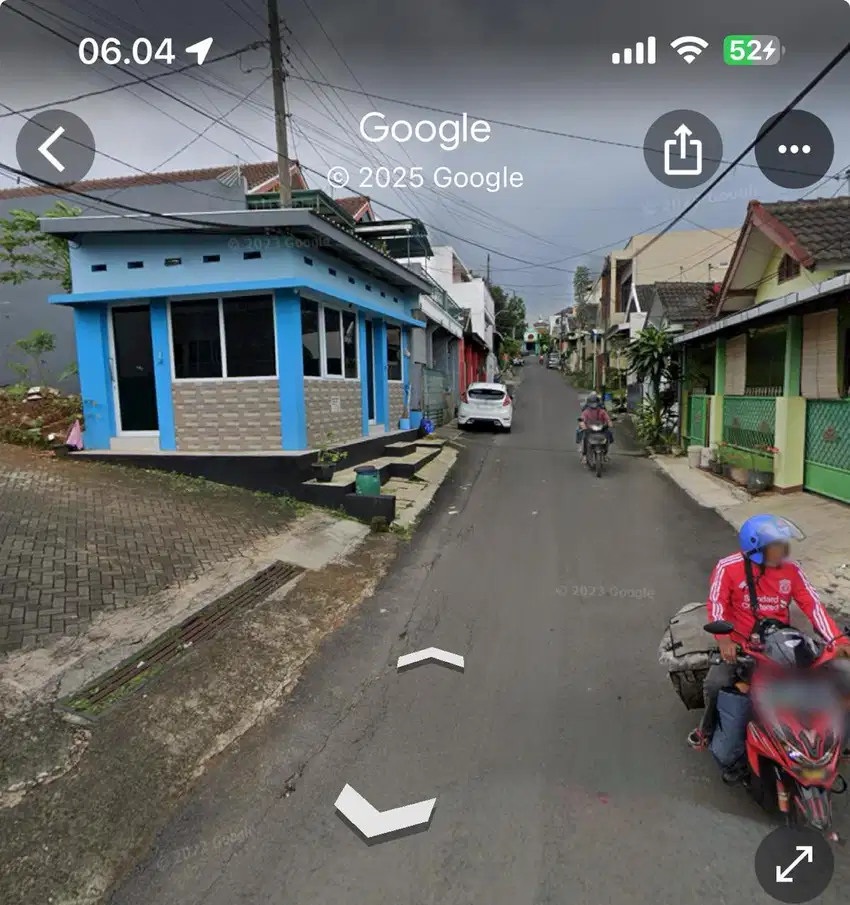This screenshot has width=850, height=905.
Task: Expand Street View to full screen
Action: 794,864
